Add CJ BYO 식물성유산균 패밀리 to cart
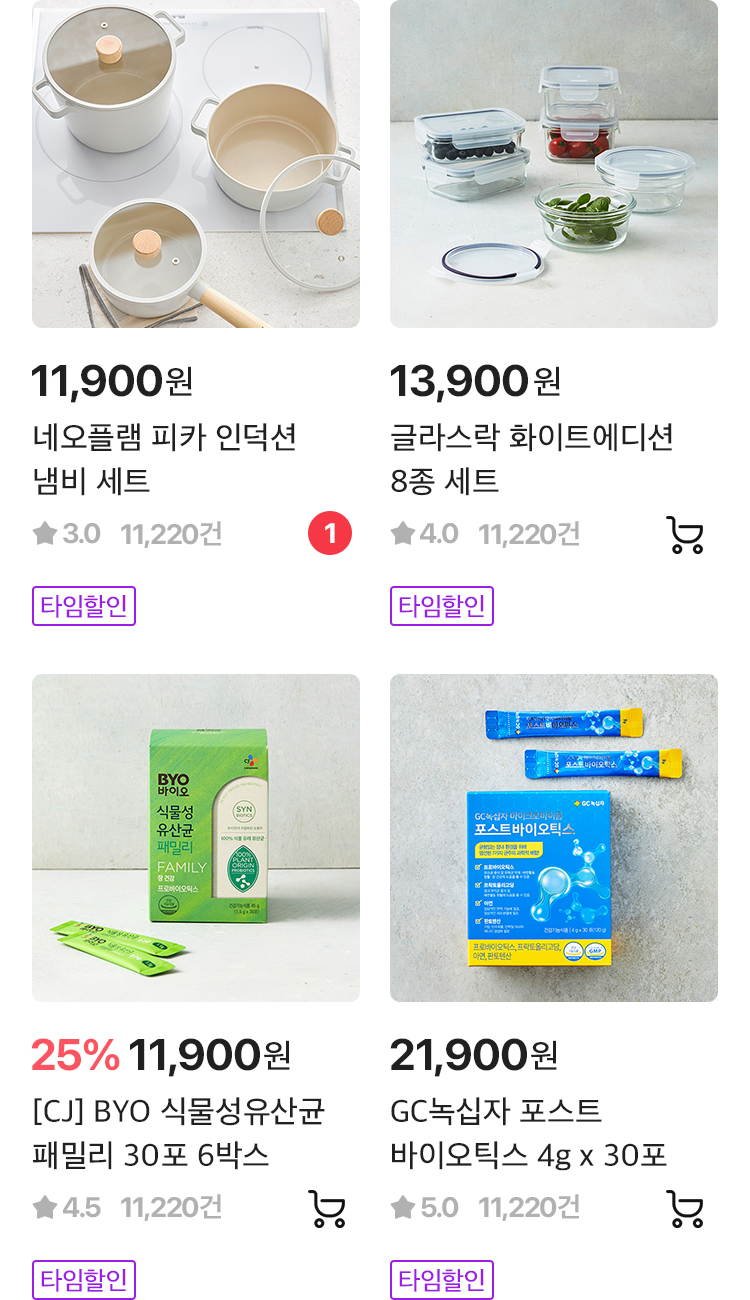The width and height of the screenshot is (750, 1300). [327, 1208]
